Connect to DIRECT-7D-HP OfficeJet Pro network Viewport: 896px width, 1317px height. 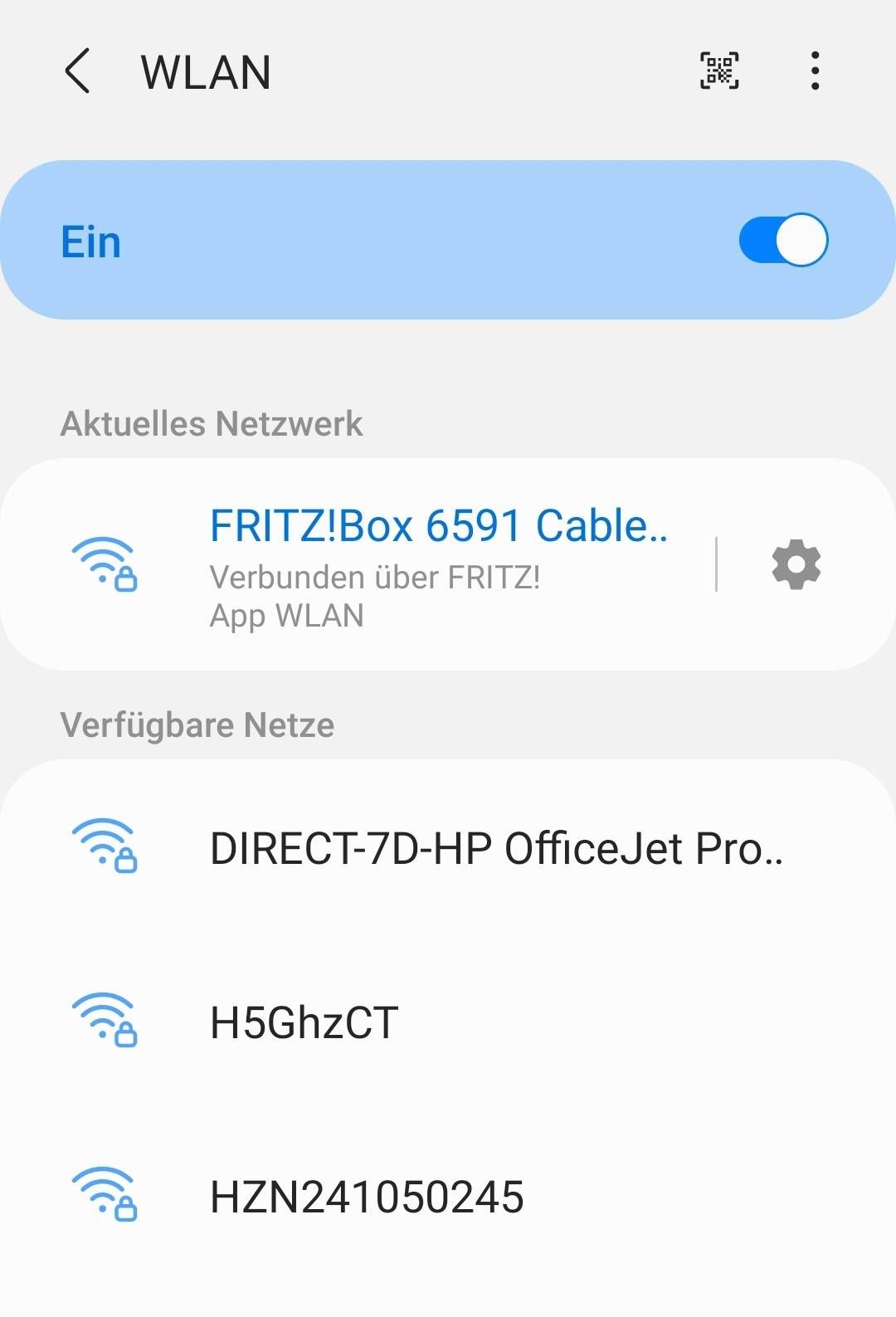click(x=496, y=848)
